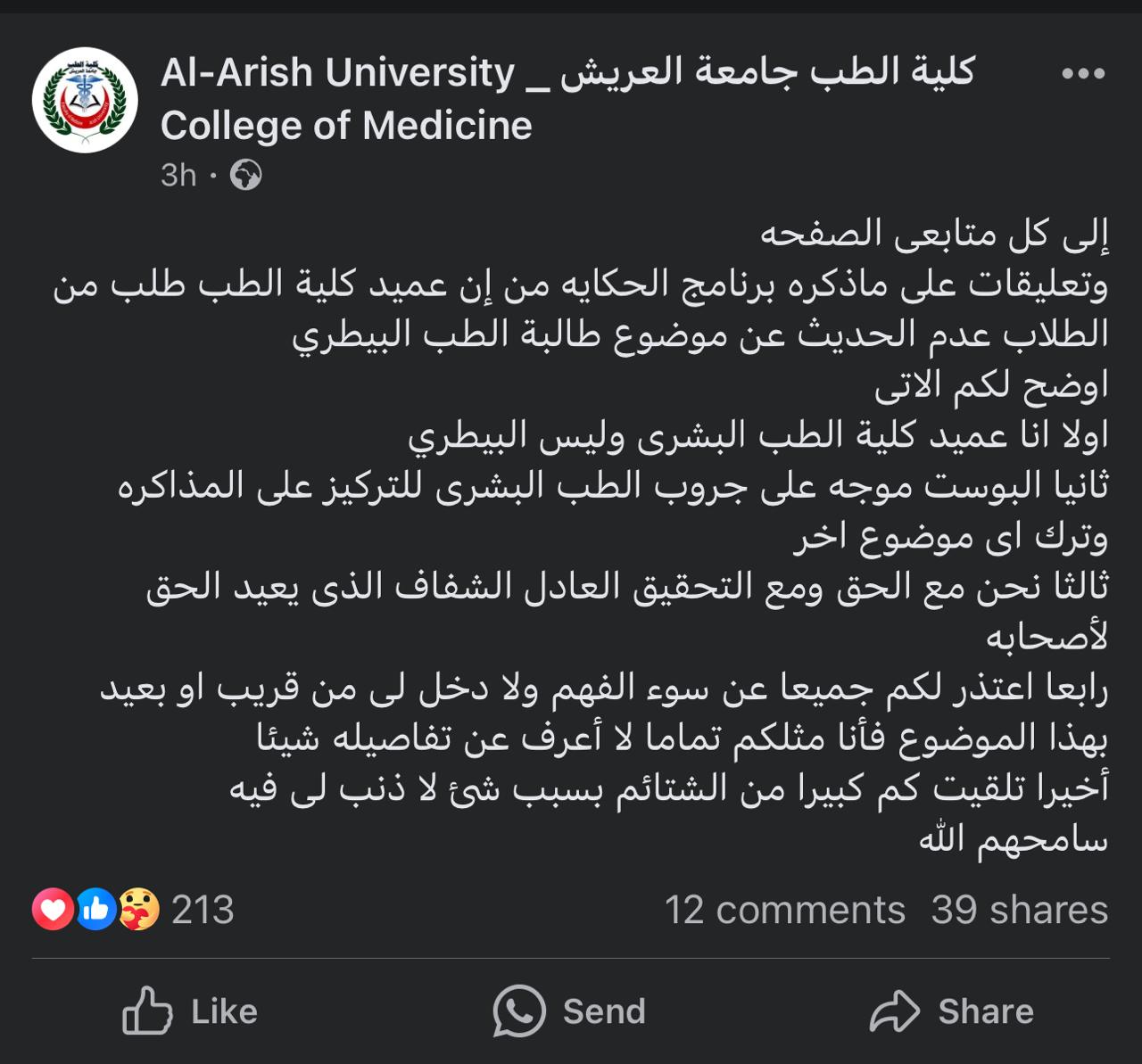Open the 12 comments

click(x=784, y=910)
